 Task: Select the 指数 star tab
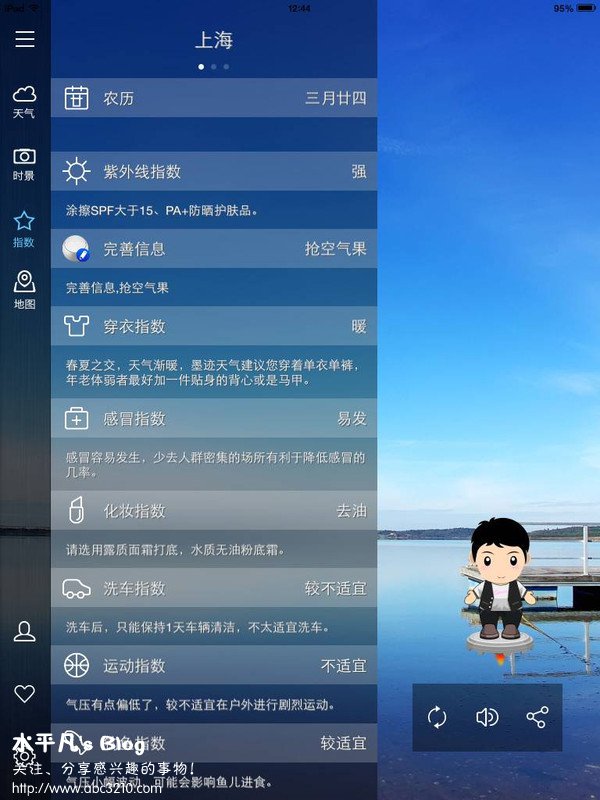point(24,228)
